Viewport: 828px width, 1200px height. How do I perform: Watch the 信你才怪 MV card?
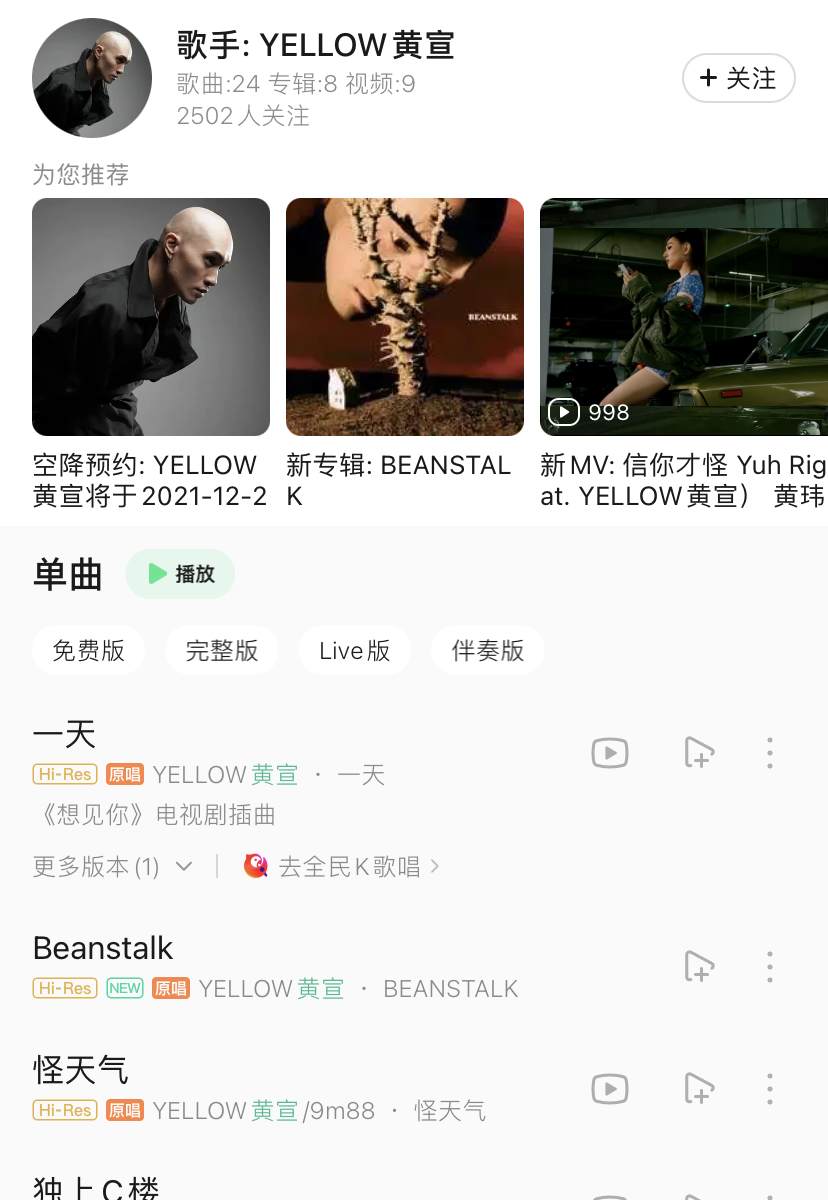point(684,317)
